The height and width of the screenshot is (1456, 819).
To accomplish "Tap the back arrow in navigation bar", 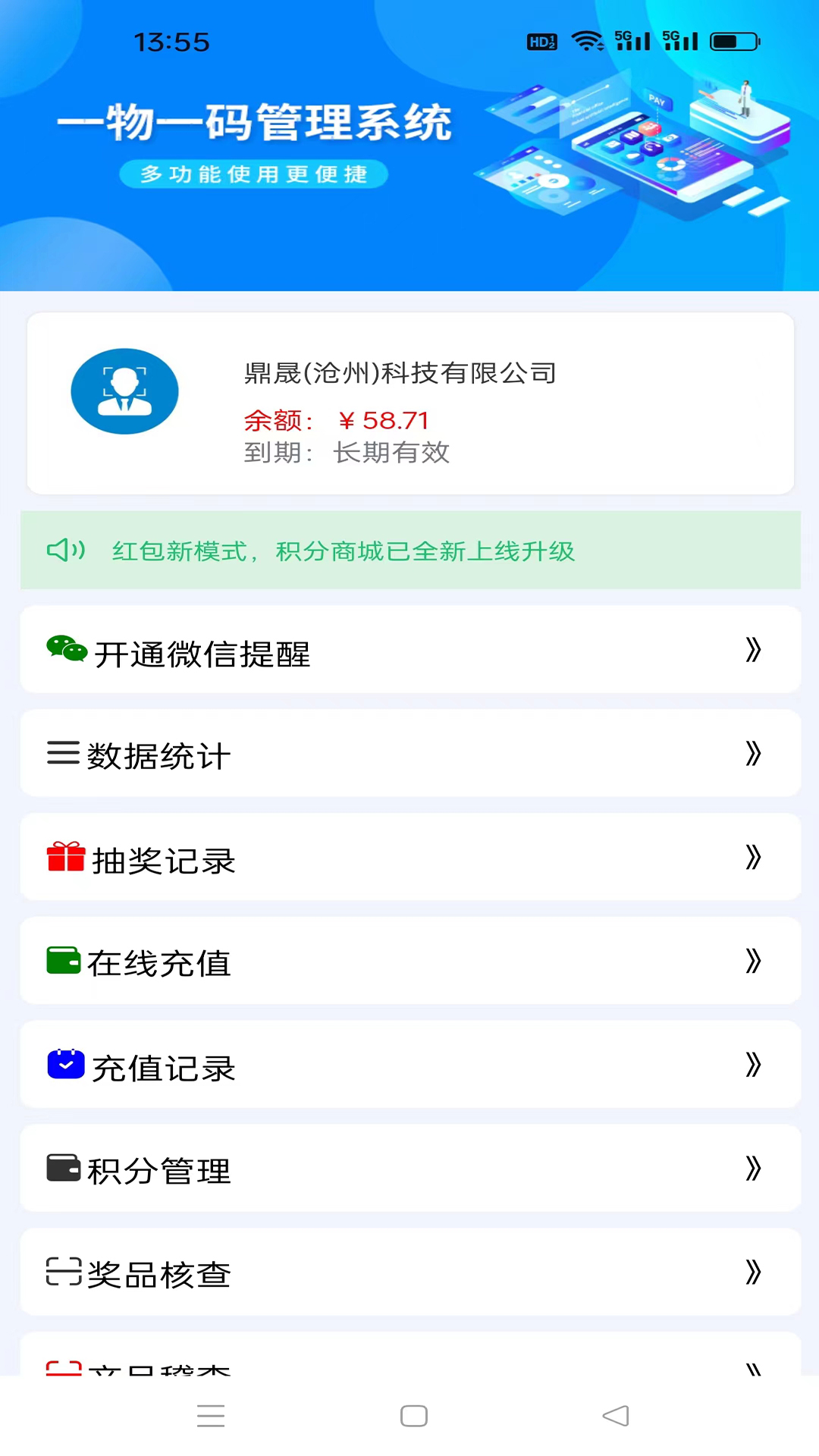I will pos(616,1415).
